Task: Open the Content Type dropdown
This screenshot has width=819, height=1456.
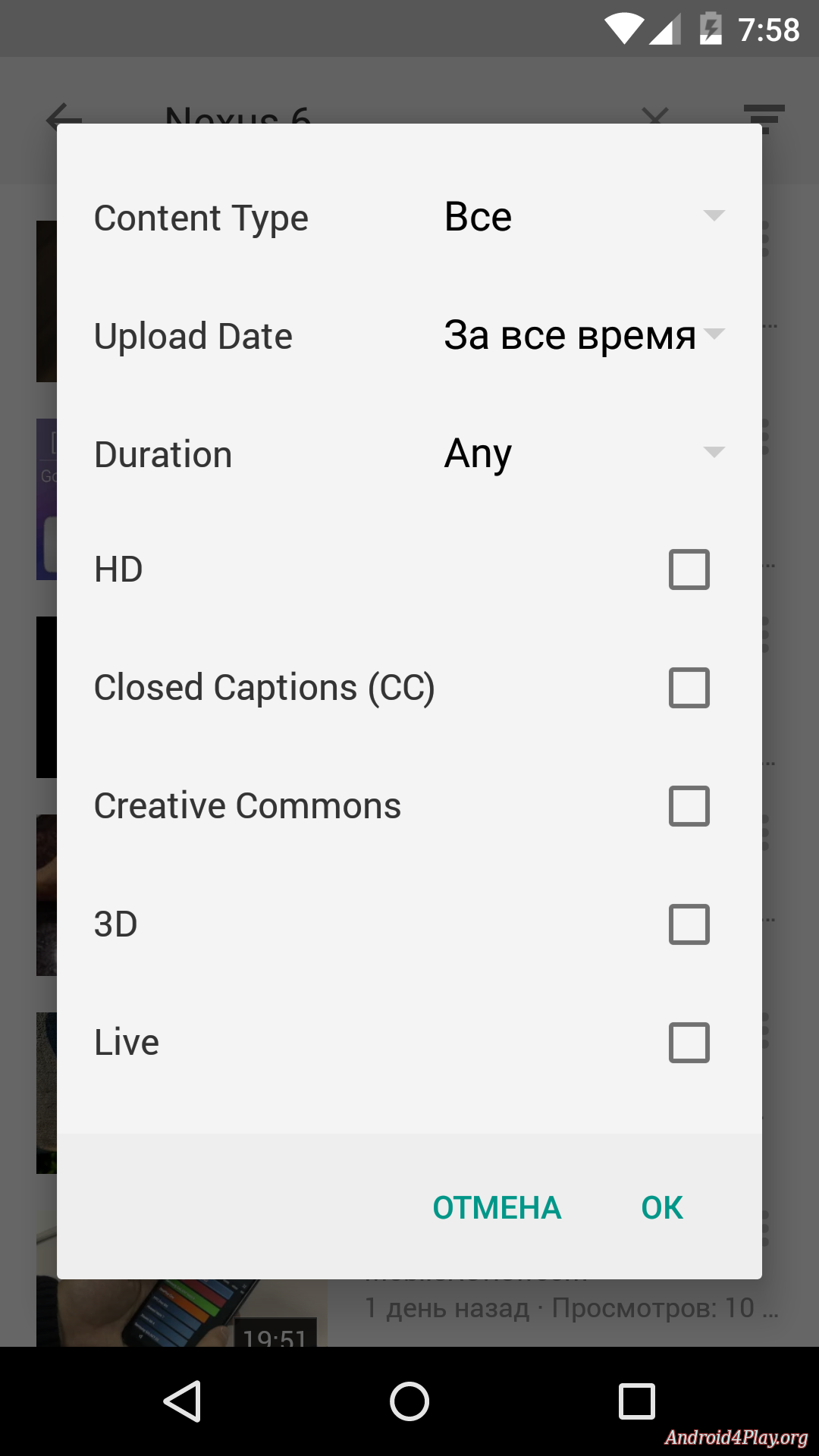Action: pyautogui.click(x=585, y=217)
